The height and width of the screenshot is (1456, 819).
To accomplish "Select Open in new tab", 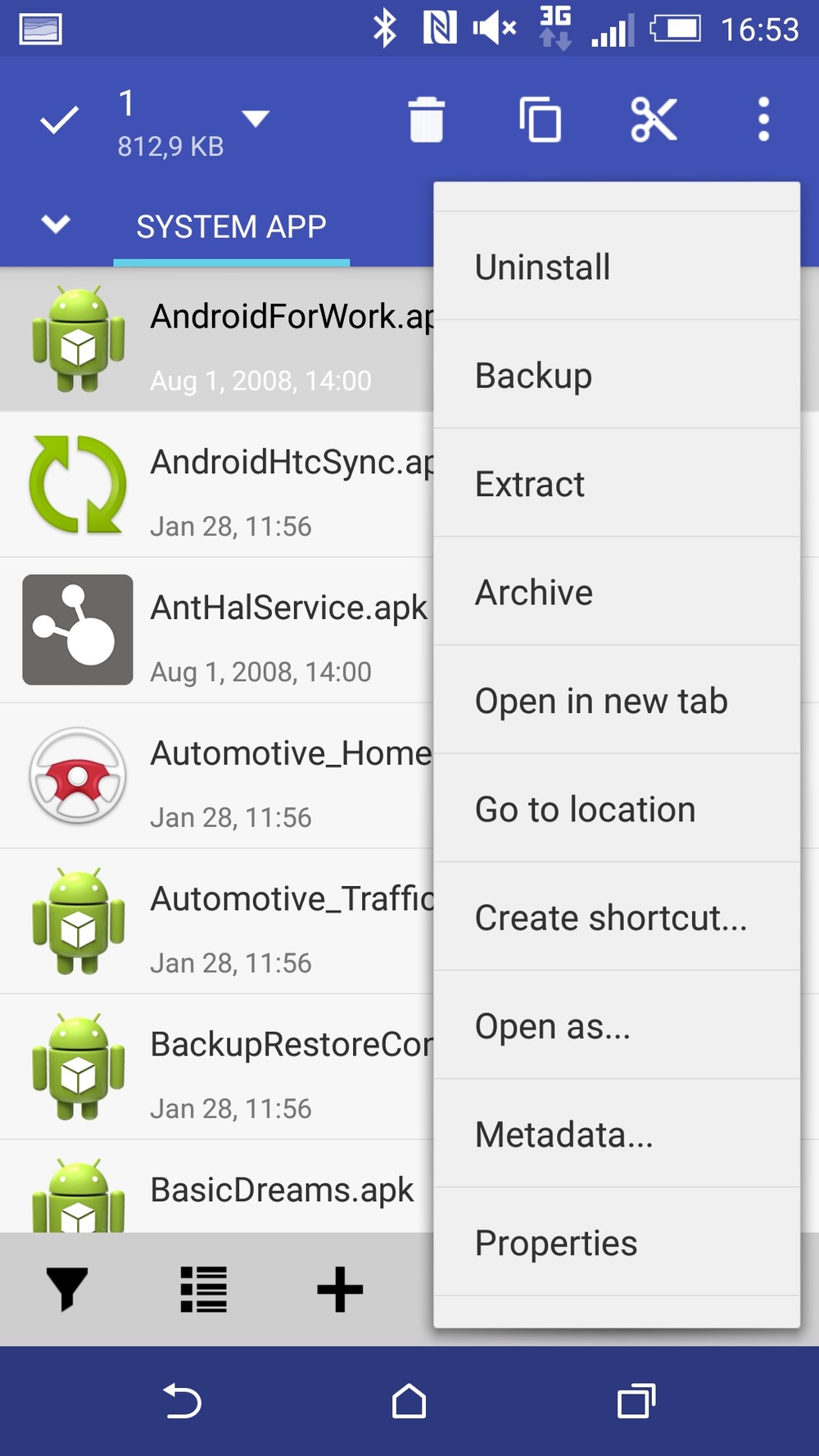I will 600,701.
